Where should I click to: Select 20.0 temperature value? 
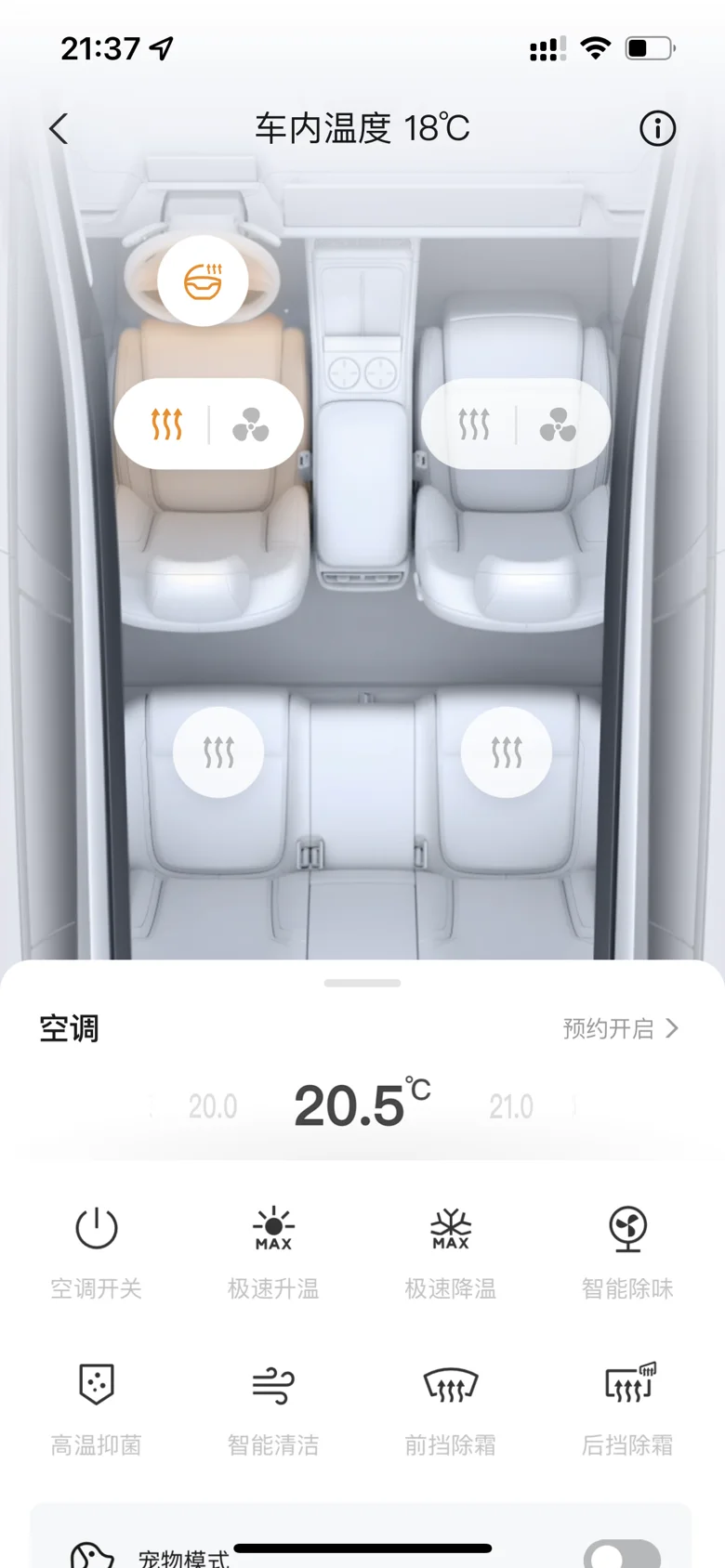(x=213, y=1106)
